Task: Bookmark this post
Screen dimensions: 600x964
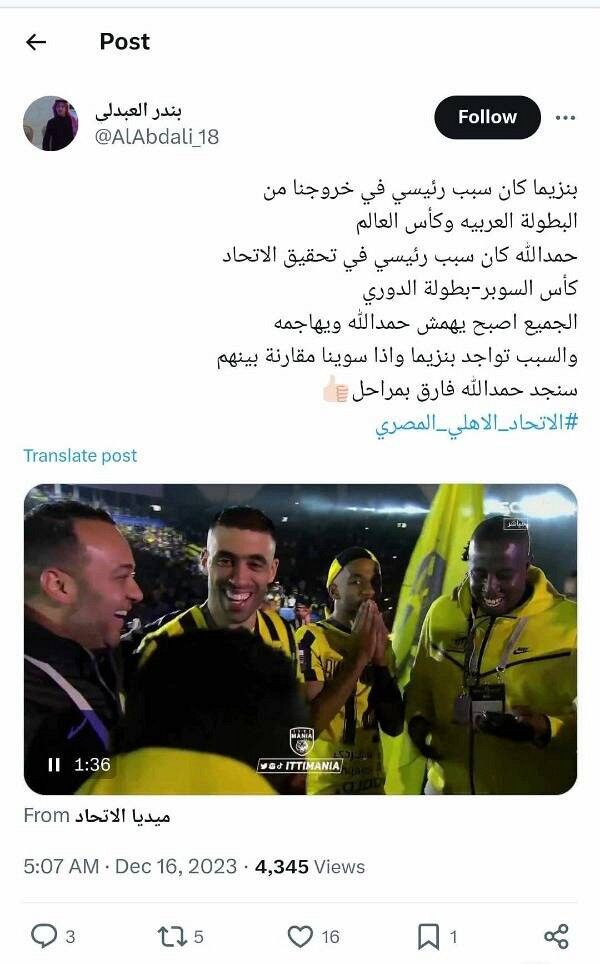Action: coord(428,936)
